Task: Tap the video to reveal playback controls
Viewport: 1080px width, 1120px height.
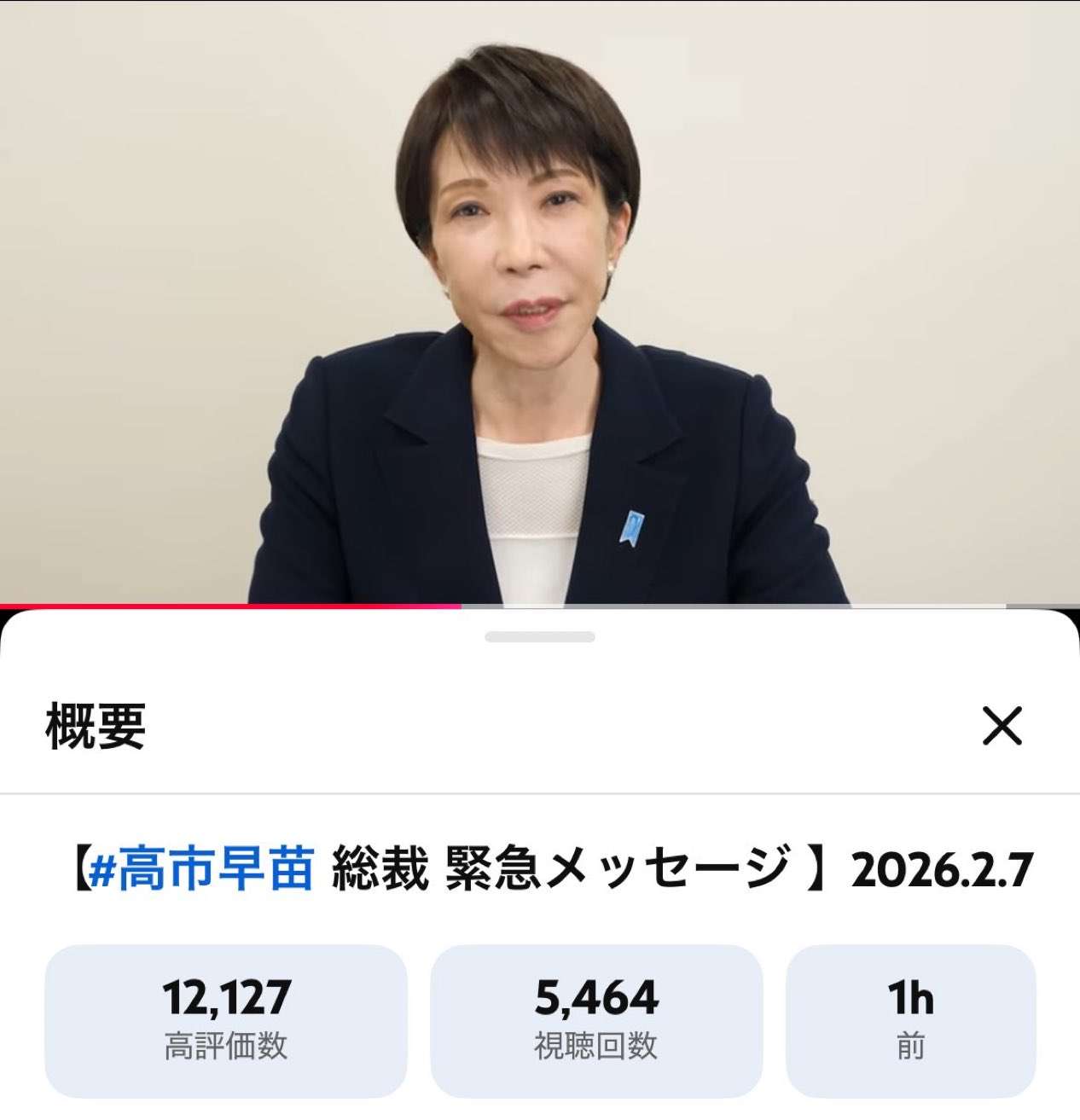Action: coord(540,299)
